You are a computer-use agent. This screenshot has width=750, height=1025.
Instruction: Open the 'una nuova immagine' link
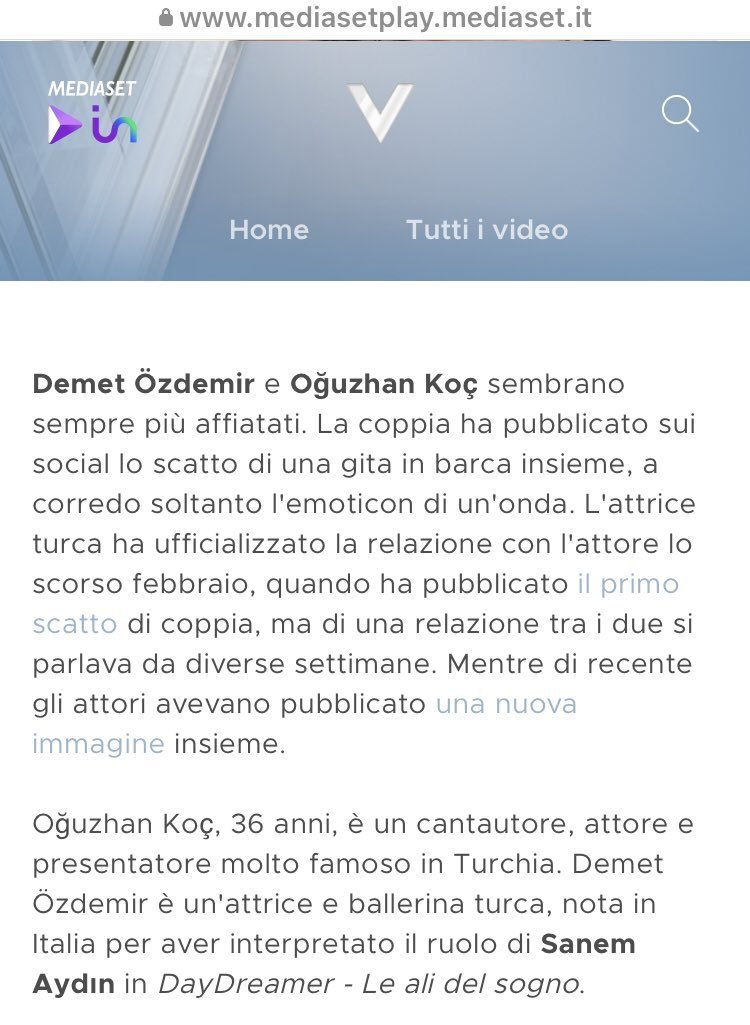coord(505,704)
